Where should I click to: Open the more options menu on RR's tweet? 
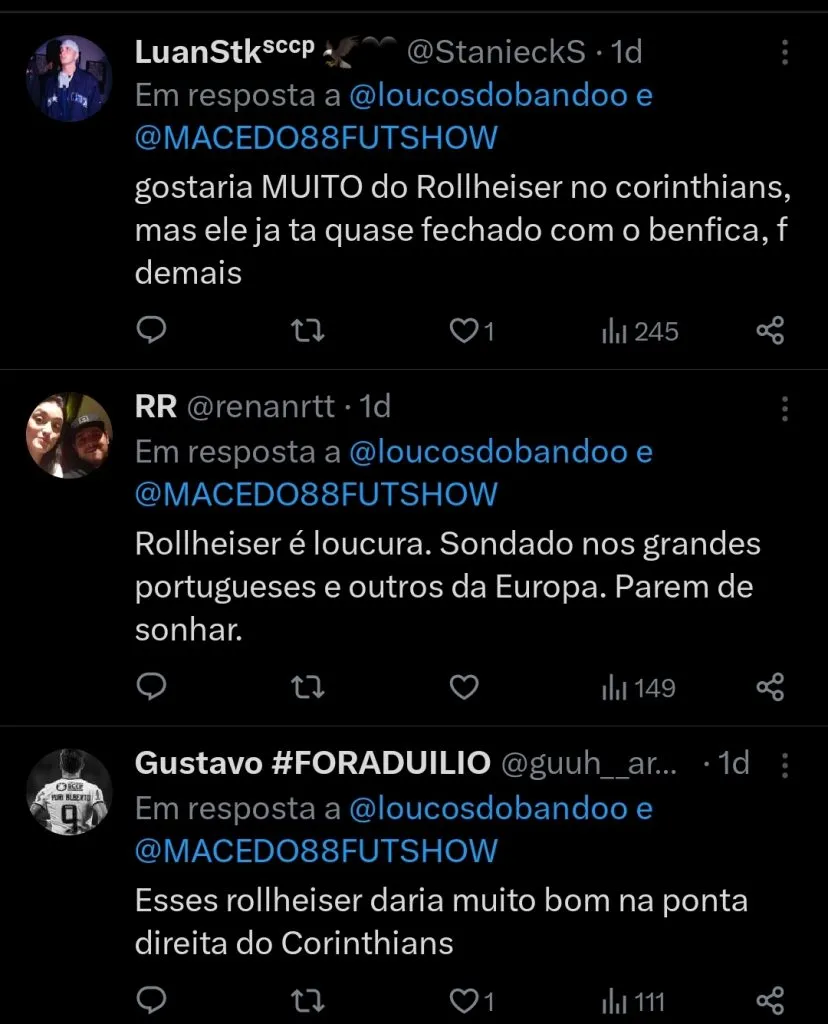[x=784, y=406]
